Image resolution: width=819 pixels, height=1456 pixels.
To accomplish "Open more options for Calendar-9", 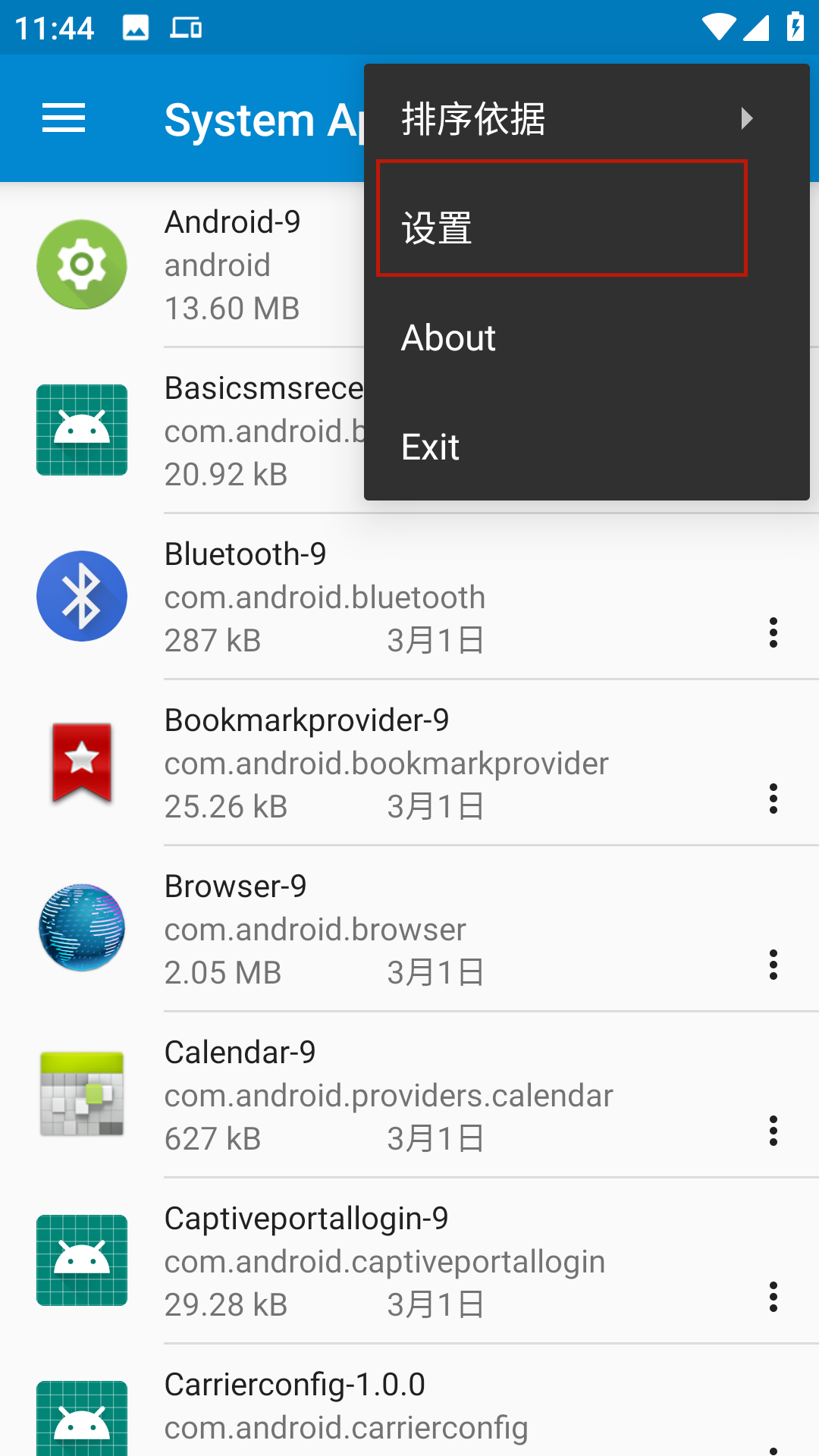I will tap(773, 1131).
